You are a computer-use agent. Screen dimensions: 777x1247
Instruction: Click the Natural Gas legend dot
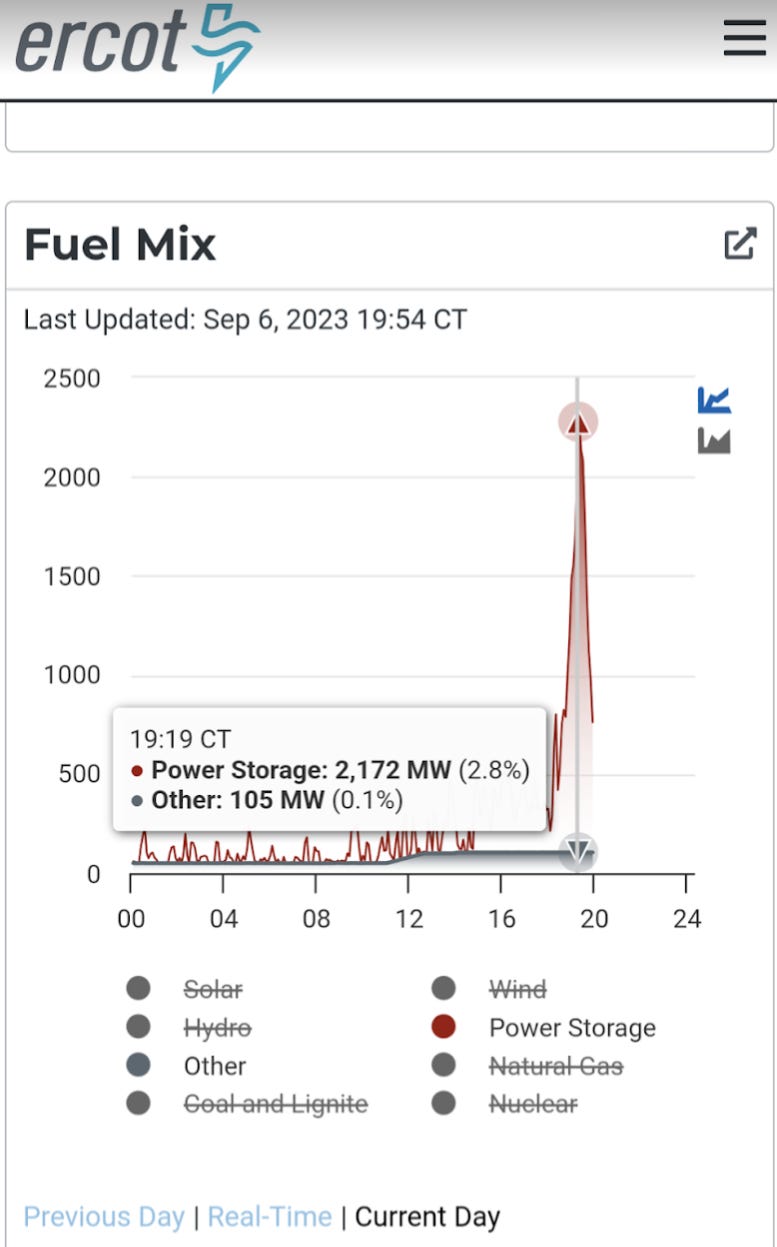point(444,1066)
